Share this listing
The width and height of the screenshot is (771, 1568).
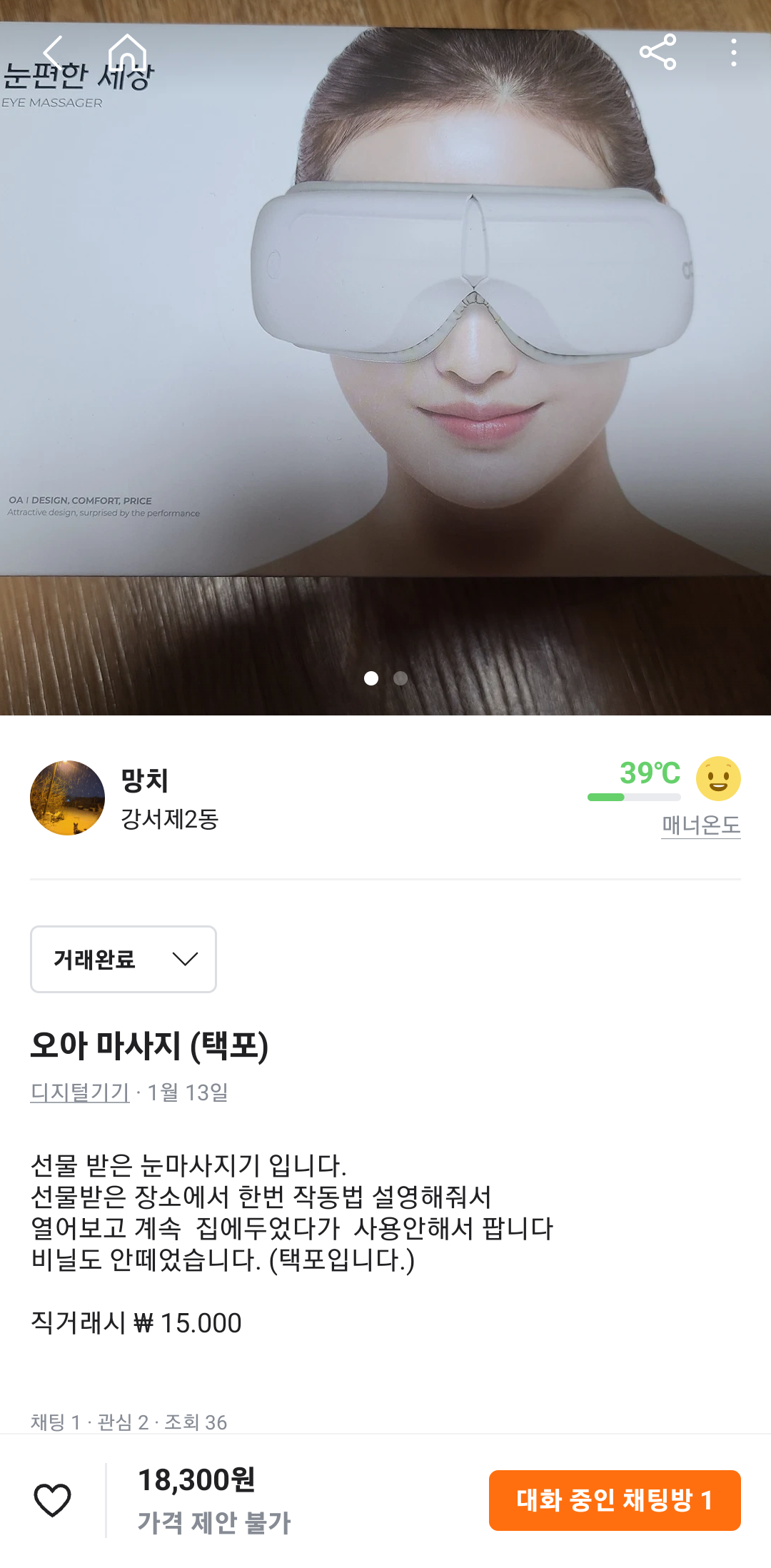[657, 52]
